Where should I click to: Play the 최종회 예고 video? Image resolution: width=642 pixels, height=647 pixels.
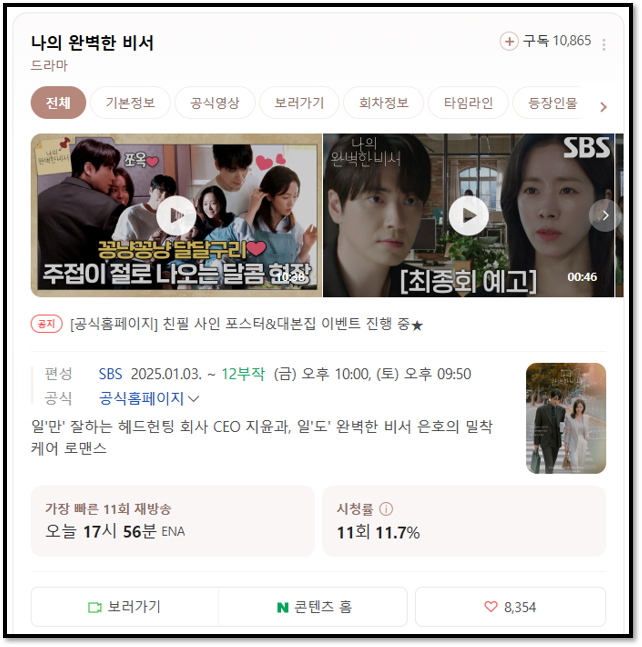click(467, 215)
